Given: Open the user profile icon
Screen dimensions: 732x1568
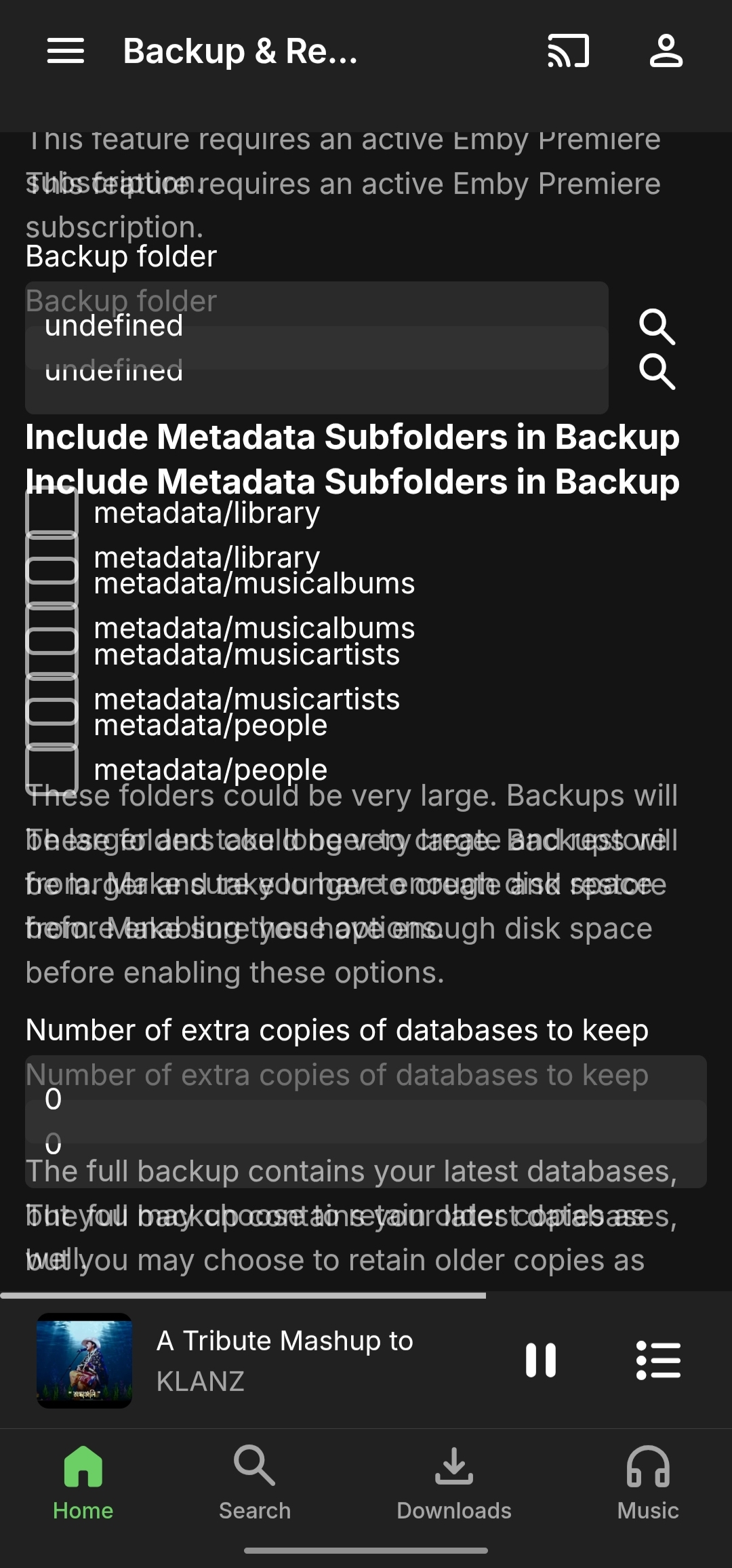Looking at the screenshot, I should coord(666,52).
